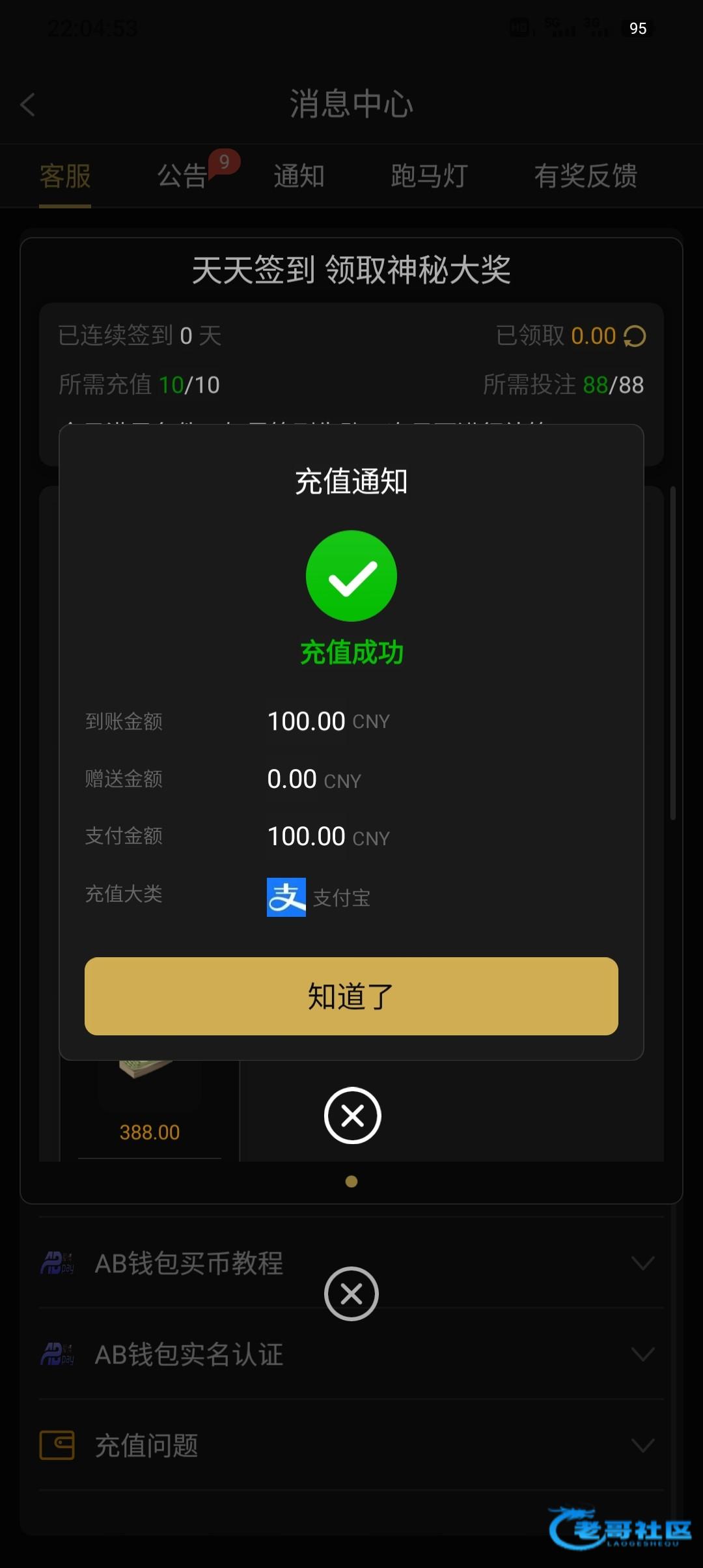Screen dimensions: 703x1568
Task: Refresh the 已领取 amount
Action: (x=635, y=336)
